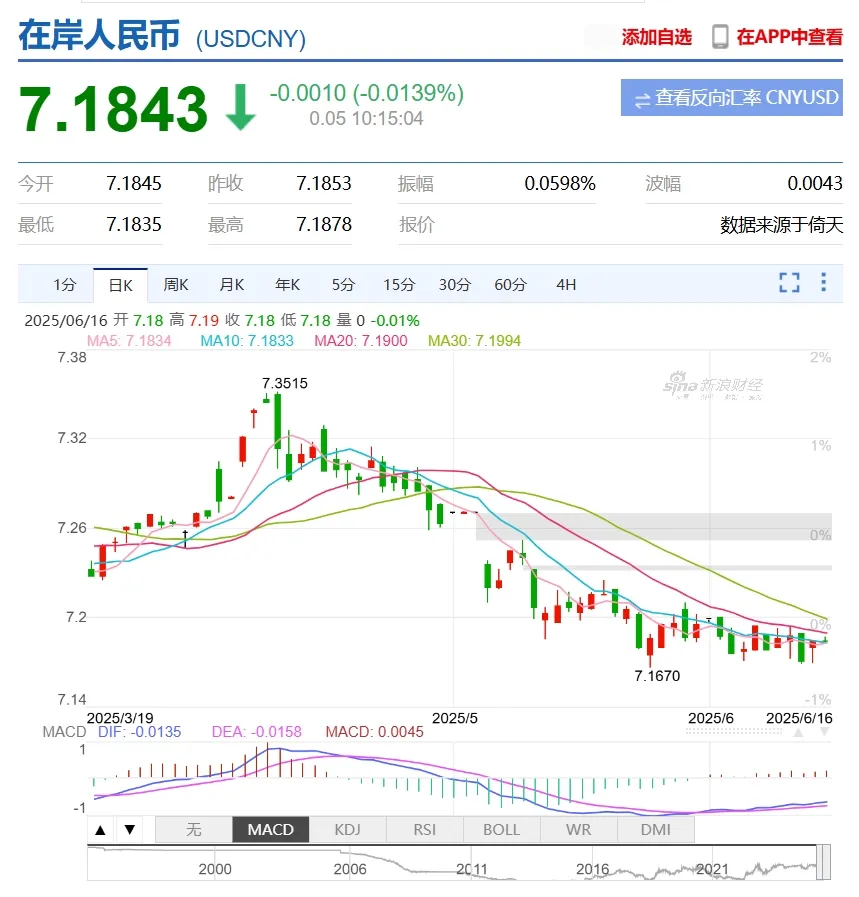The image size is (859, 897).
Task: Select 无 to hide indicators
Action: point(194,829)
